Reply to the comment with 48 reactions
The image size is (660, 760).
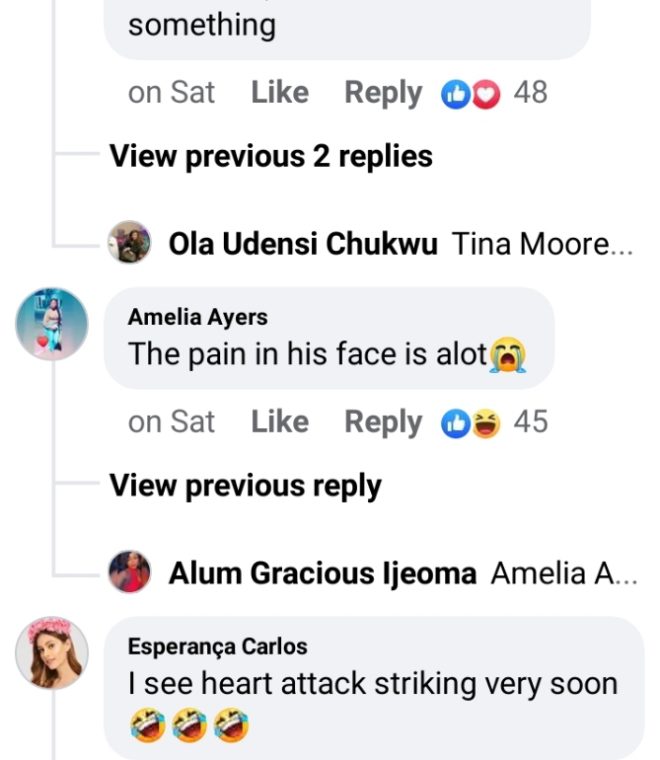(x=383, y=92)
